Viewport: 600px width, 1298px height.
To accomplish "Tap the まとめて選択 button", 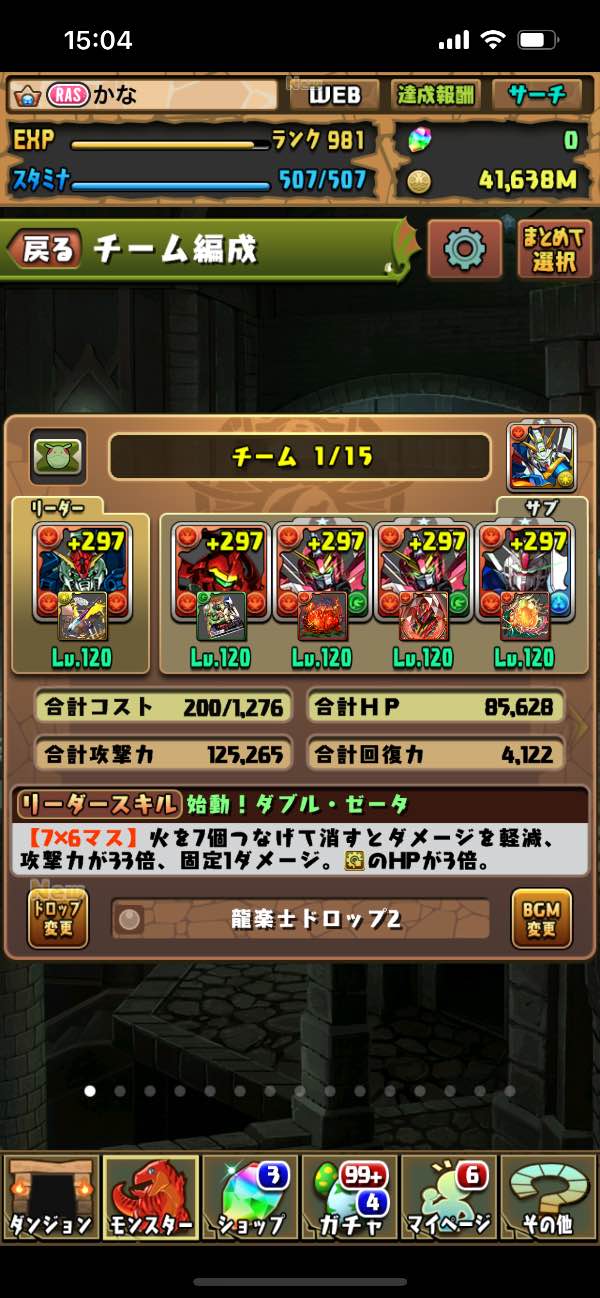I will point(554,249).
